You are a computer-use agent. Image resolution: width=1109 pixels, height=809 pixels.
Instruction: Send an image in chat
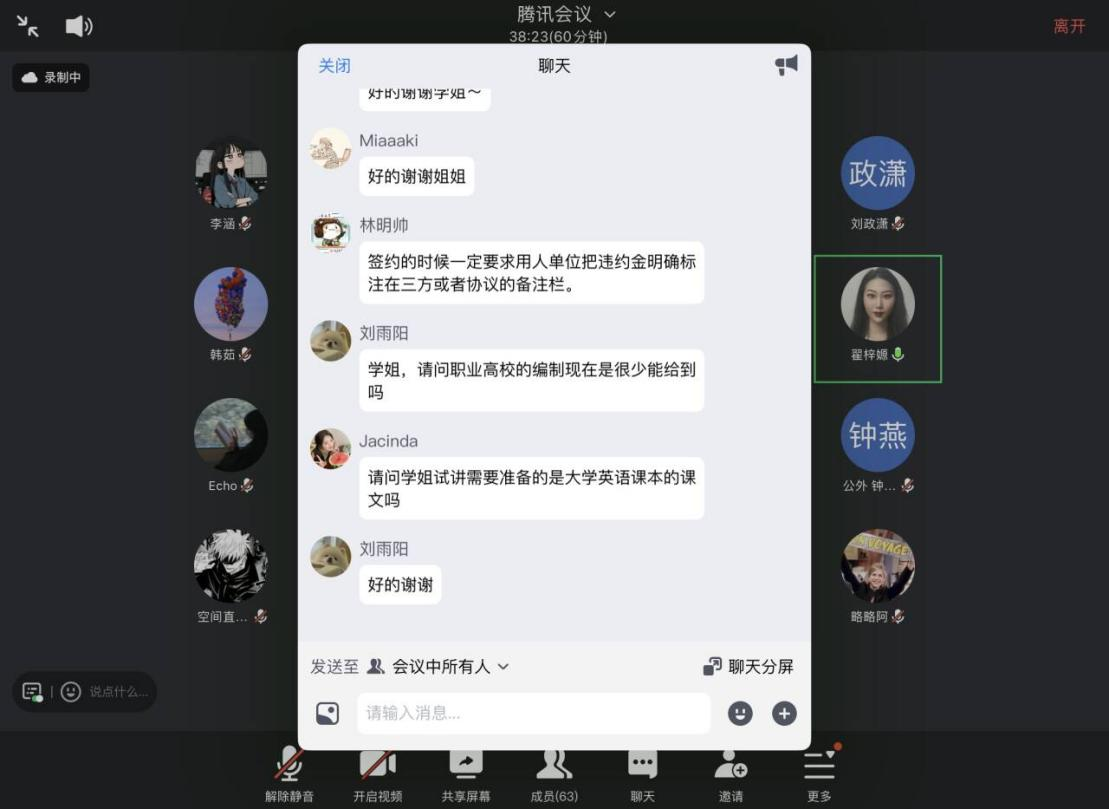pyautogui.click(x=327, y=713)
